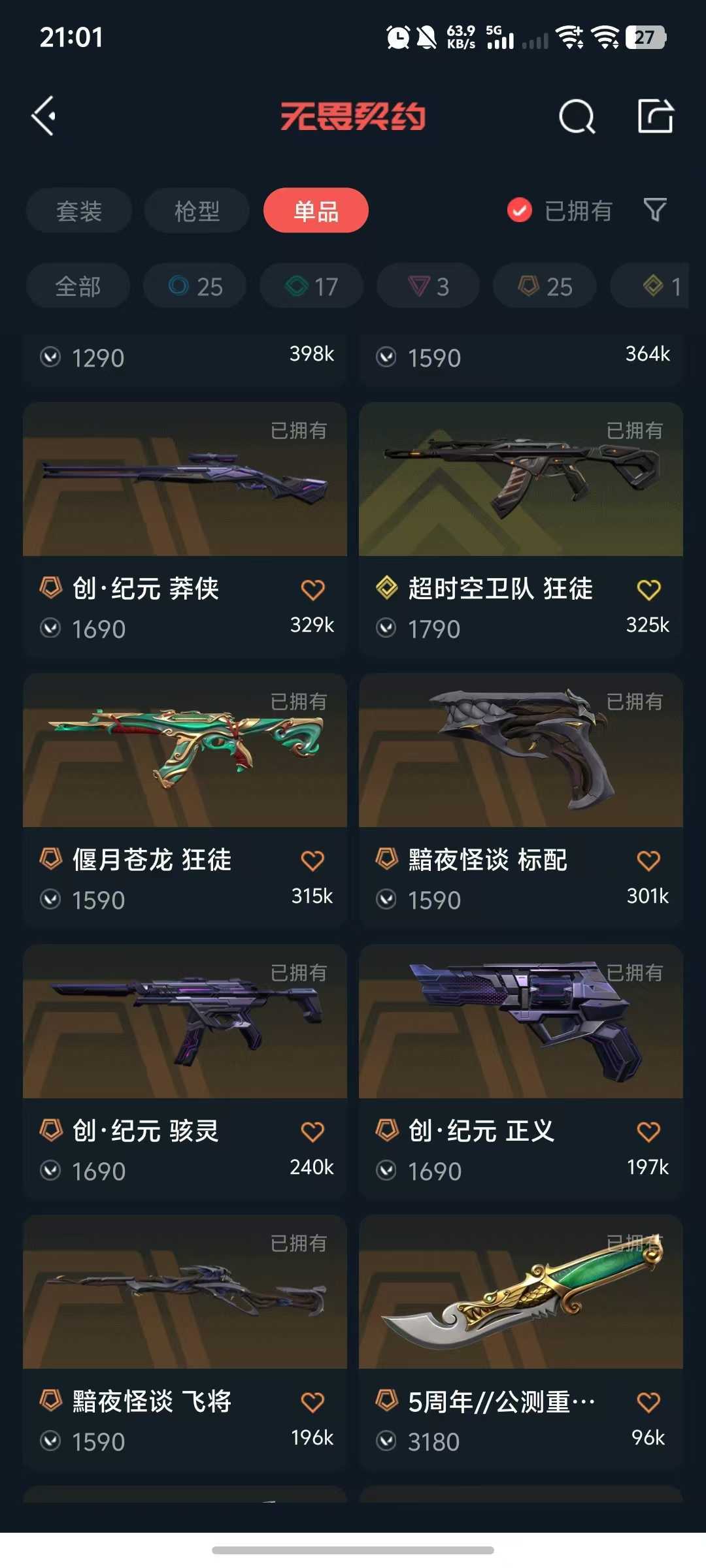
Task: Filter by the green tier chip showing 17
Action: point(311,286)
